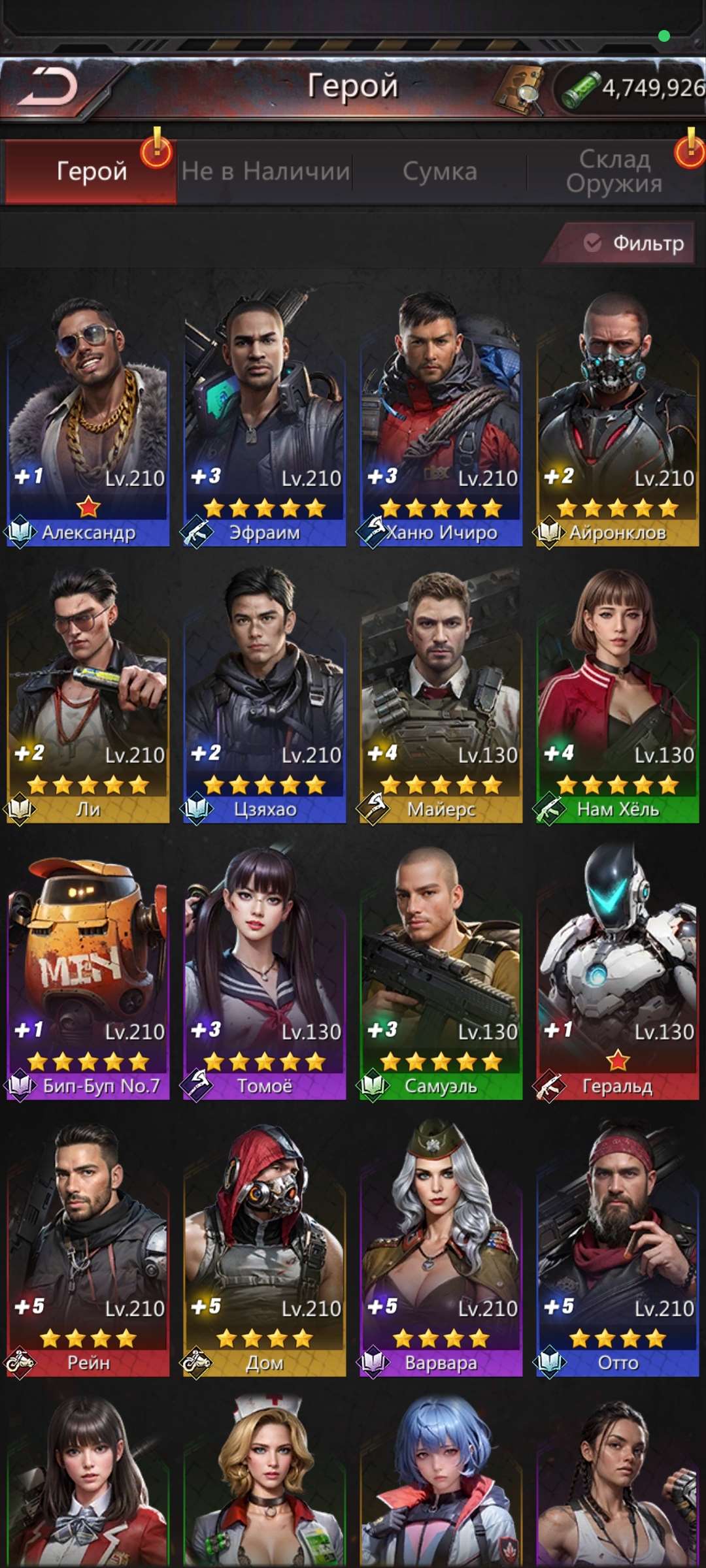Open hero card Александр
706x1568 pixels.
point(88,418)
